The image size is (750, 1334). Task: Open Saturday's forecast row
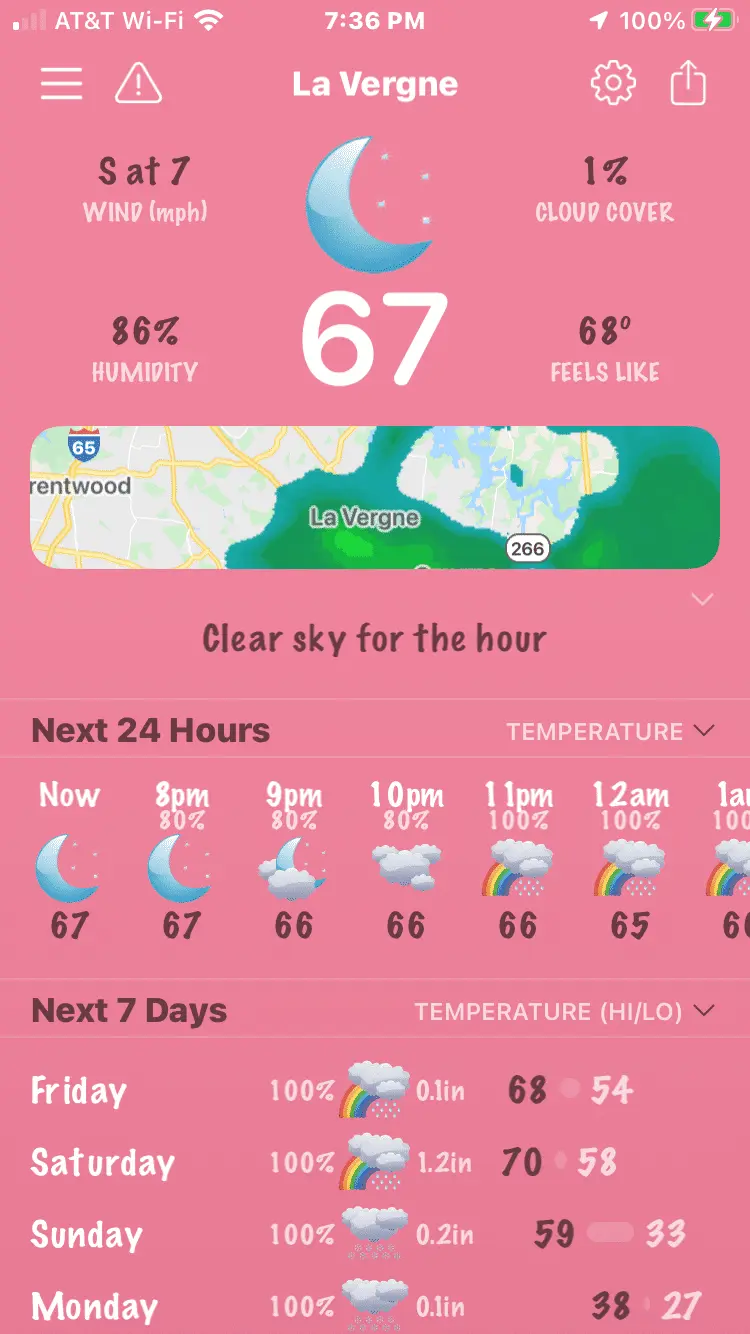pyautogui.click(x=374, y=1161)
